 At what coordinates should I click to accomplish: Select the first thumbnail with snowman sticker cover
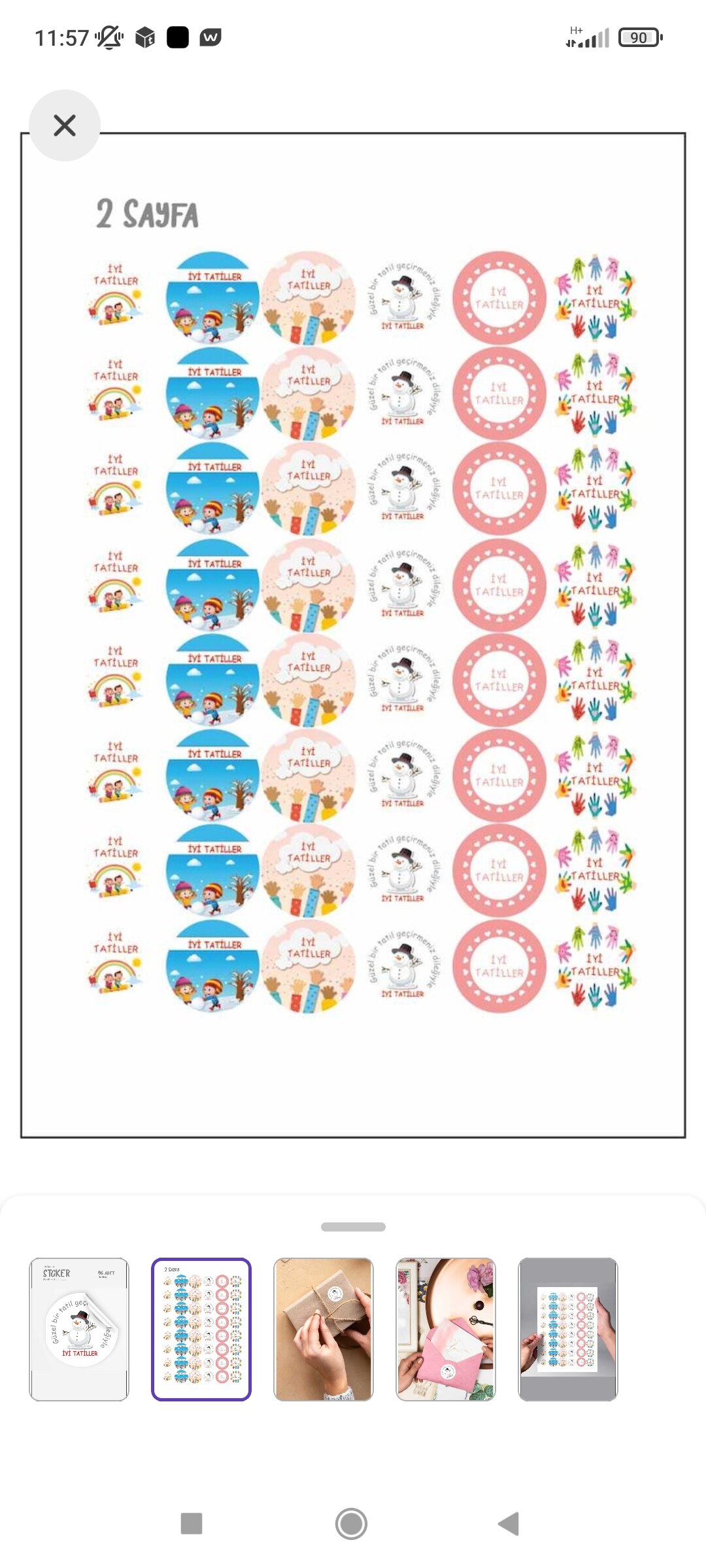click(x=79, y=1330)
